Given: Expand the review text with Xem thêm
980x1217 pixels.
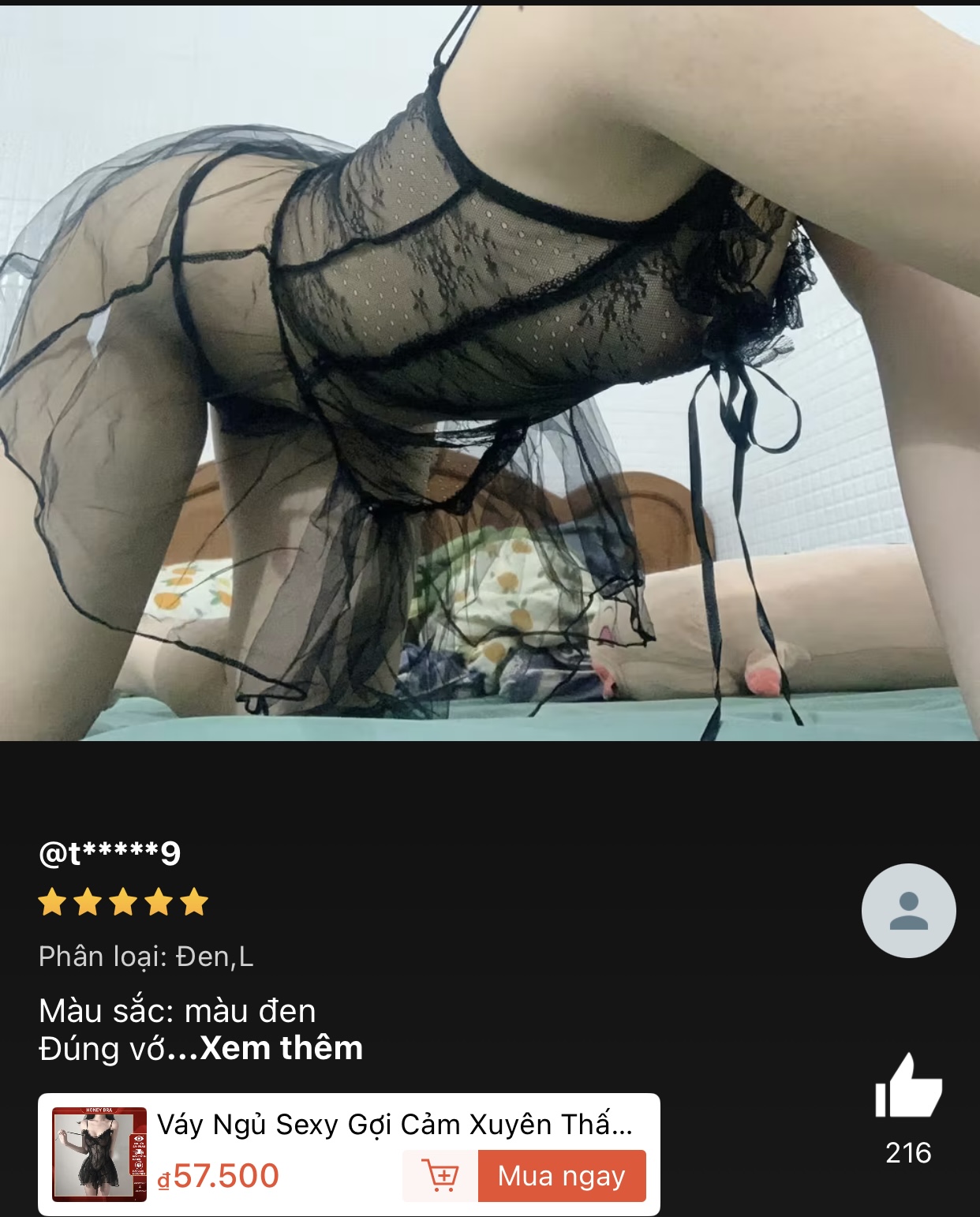Looking at the screenshot, I should point(281,1049).
